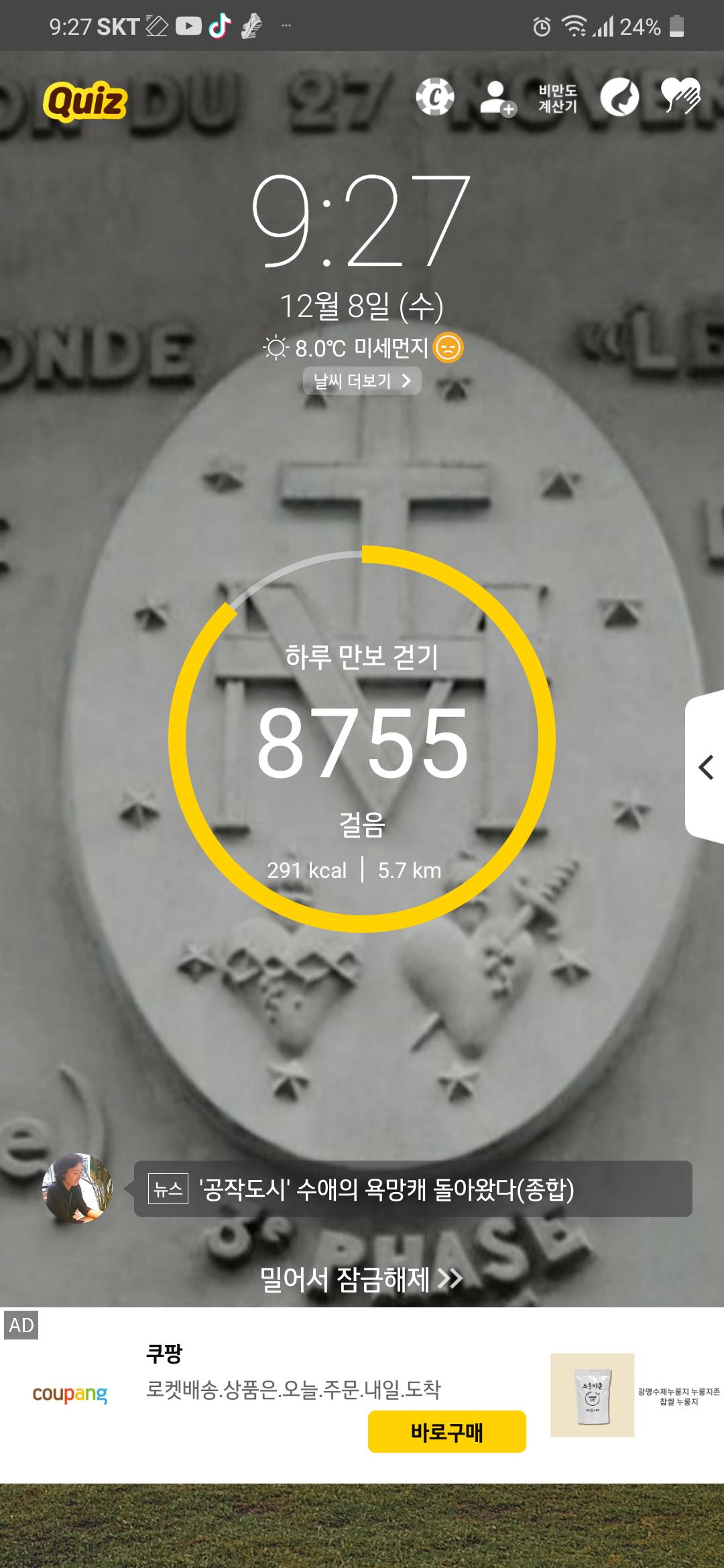Tap 바로구매 in the Coupang ad
The height and width of the screenshot is (1568, 724).
pyautogui.click(x=446, y=1432)
